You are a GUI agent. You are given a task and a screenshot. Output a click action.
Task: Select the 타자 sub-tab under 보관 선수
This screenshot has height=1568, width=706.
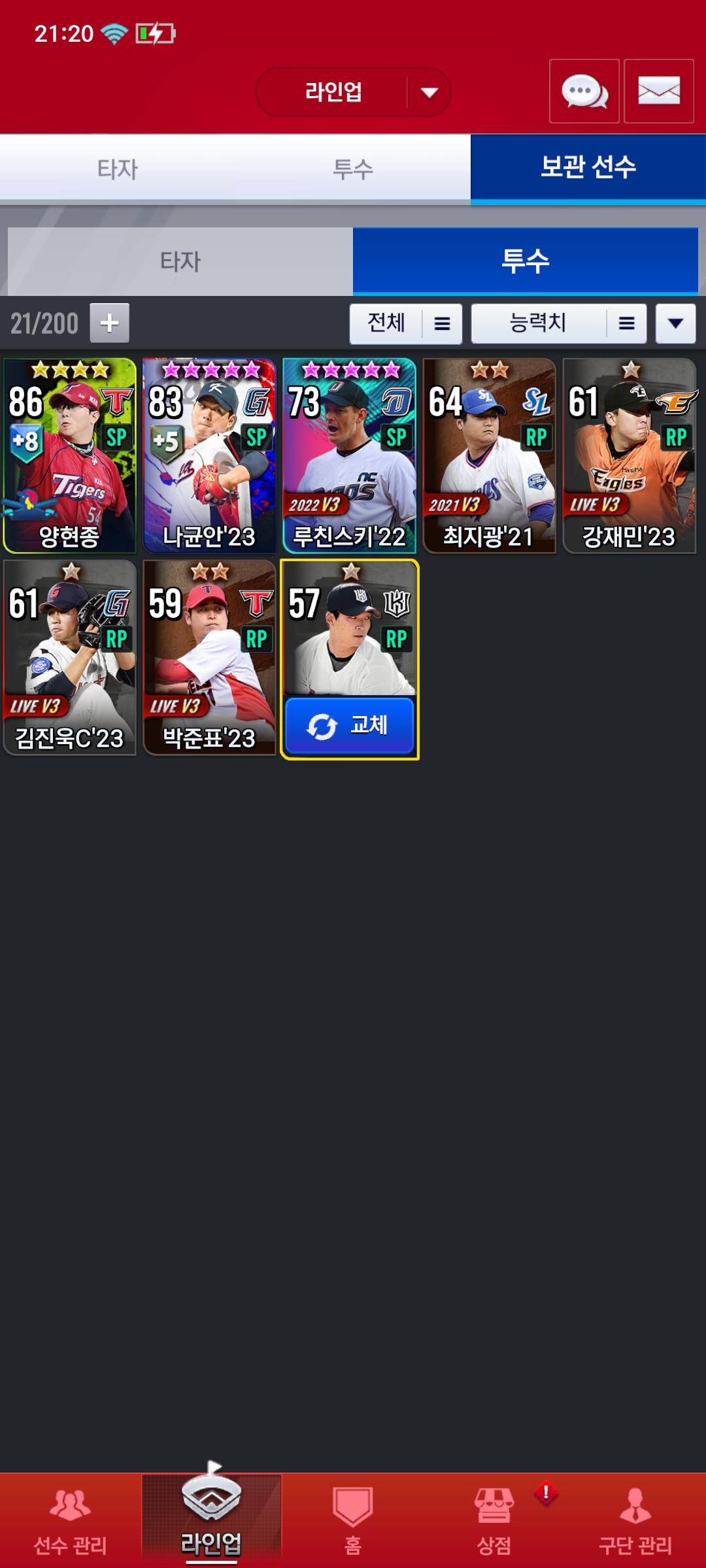click(180, 261)
